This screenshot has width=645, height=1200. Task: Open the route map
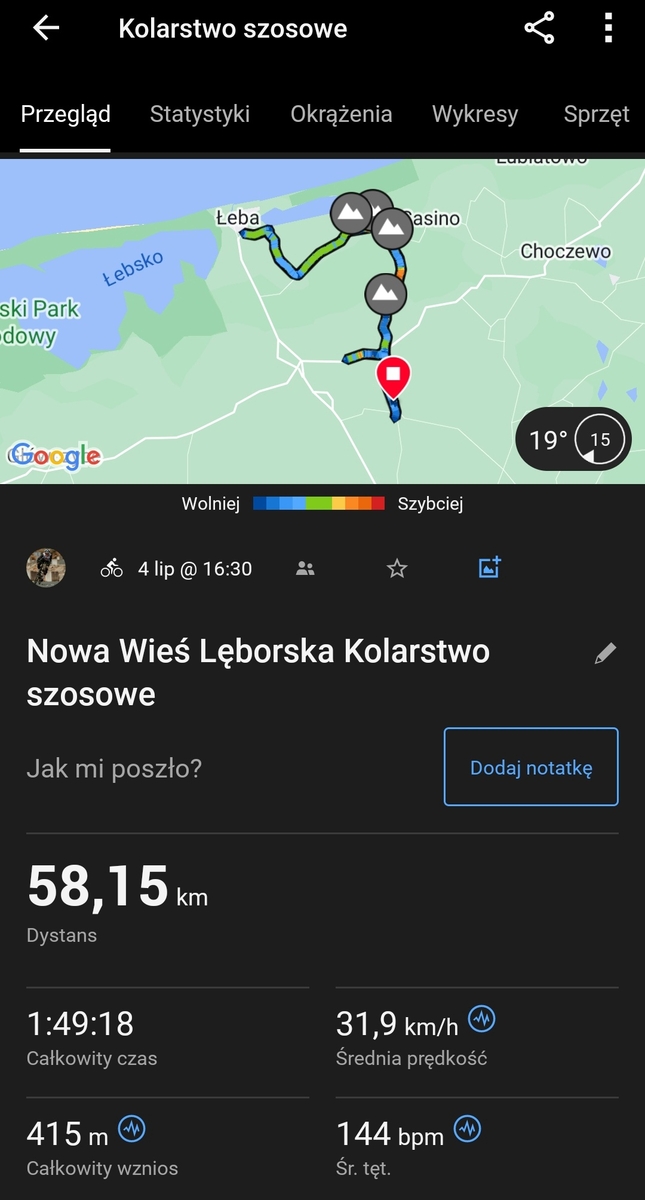(x=322, y=321)
